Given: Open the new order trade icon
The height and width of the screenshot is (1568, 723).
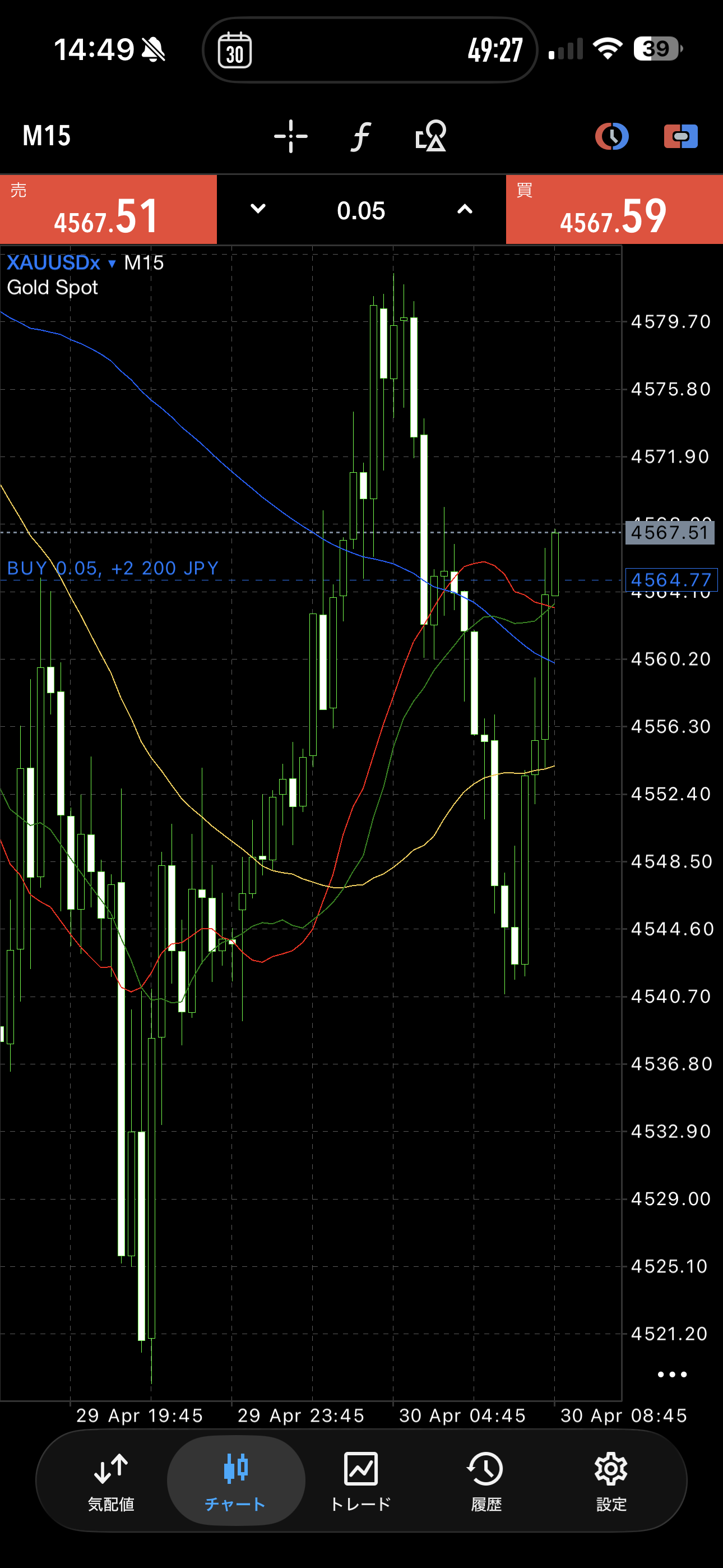Looking at the screenshot, I should pyautogui.click(x=680, y=136).
